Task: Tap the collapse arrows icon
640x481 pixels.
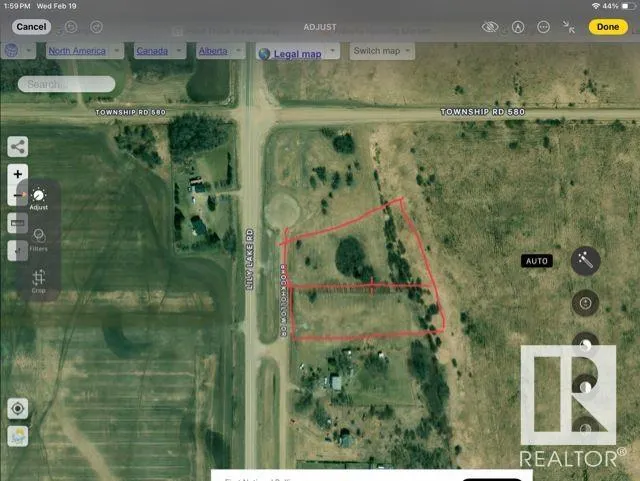Action: (x=569, y=27)
